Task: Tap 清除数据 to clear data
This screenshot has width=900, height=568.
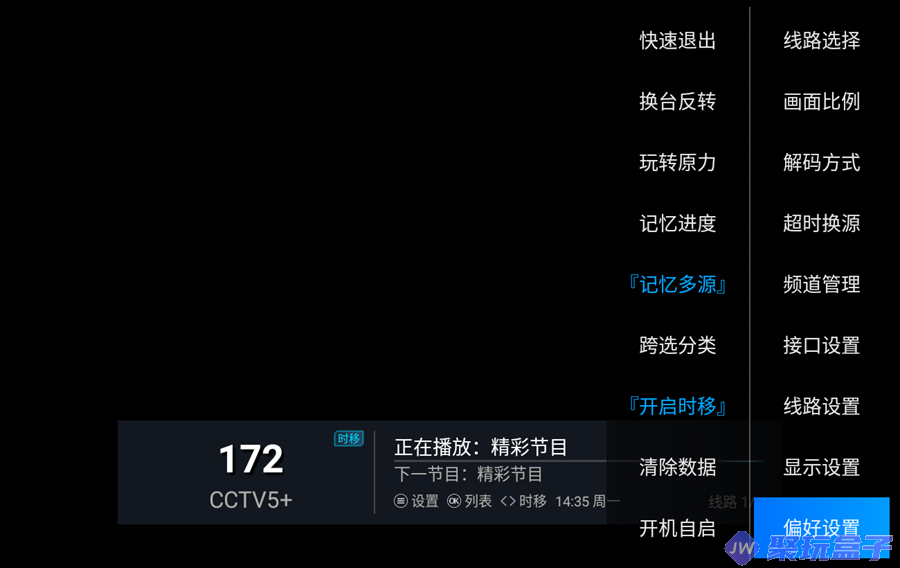Action: [x=678, y=467]
